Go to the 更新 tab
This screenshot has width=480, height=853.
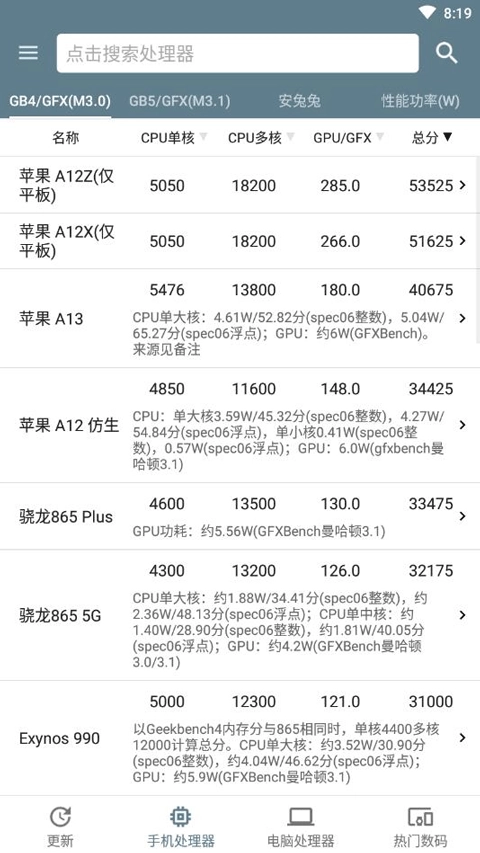pyautogui.click(x=60, y=827)
